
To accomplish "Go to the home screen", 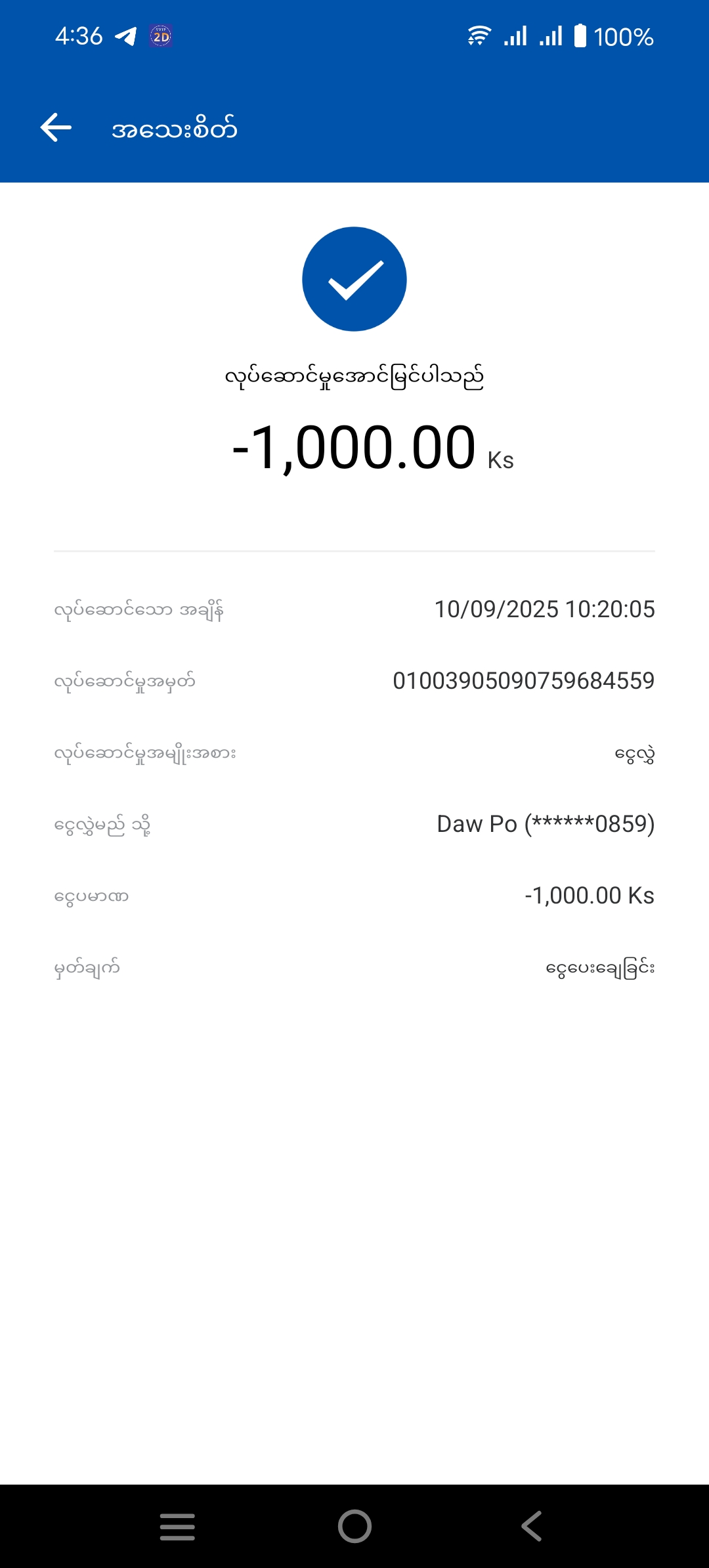I will [x=354, y=1526].
